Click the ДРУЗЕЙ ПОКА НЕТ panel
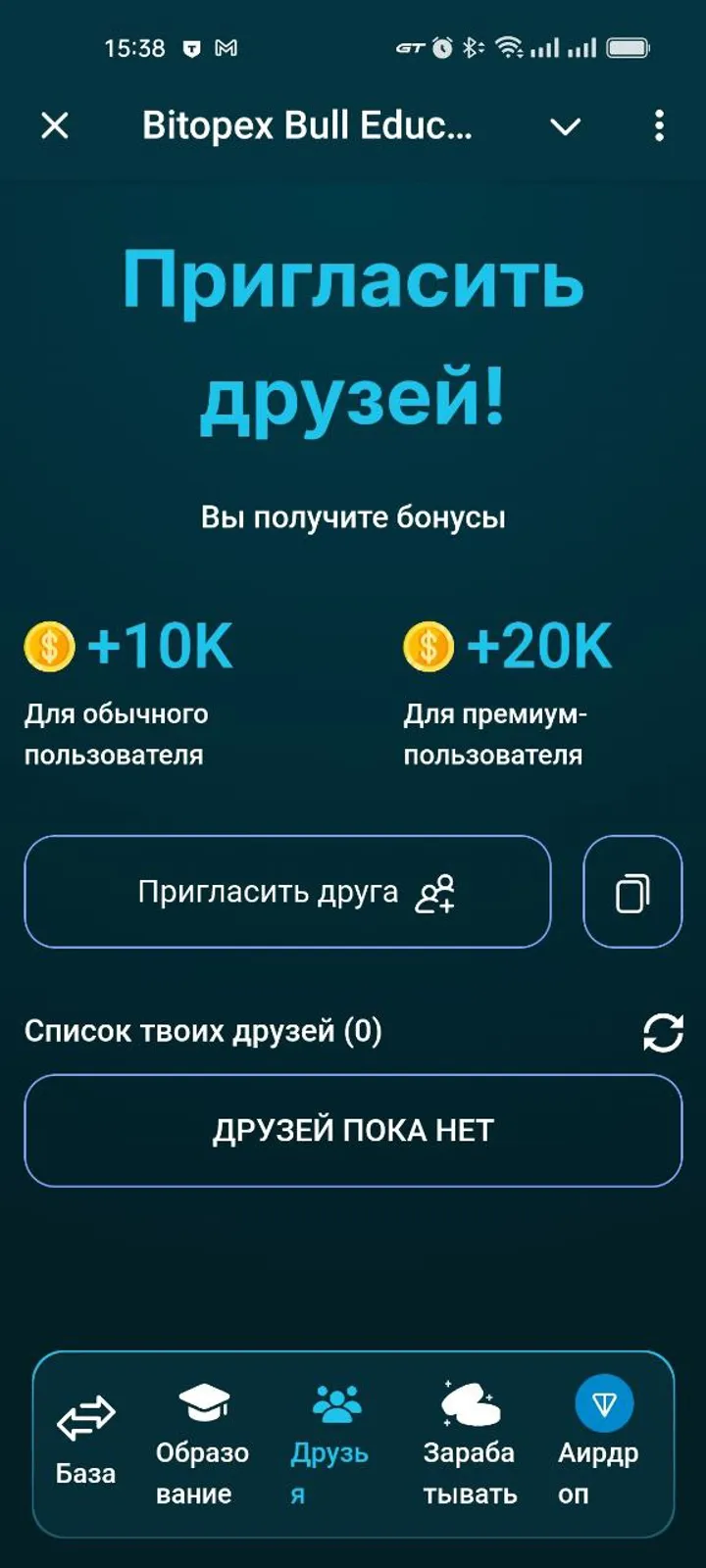706x1568 pixels. click(353, 1129)
